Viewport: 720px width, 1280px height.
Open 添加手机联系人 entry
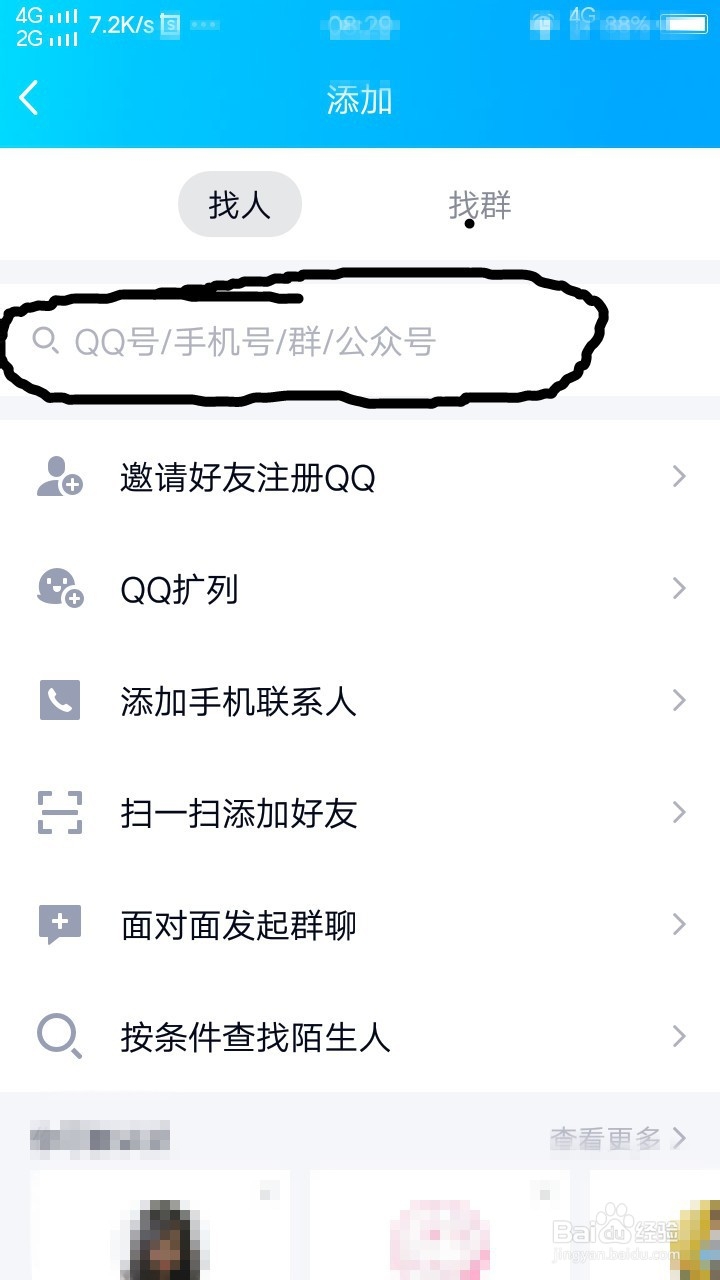click(x=240, y=702)
